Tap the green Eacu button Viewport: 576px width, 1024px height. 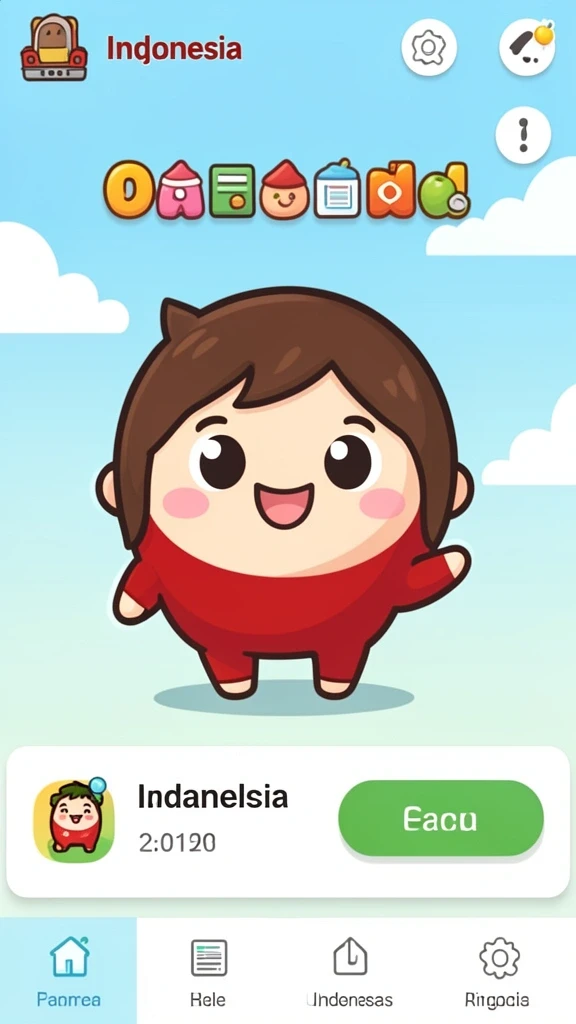(x=441, y=818)
